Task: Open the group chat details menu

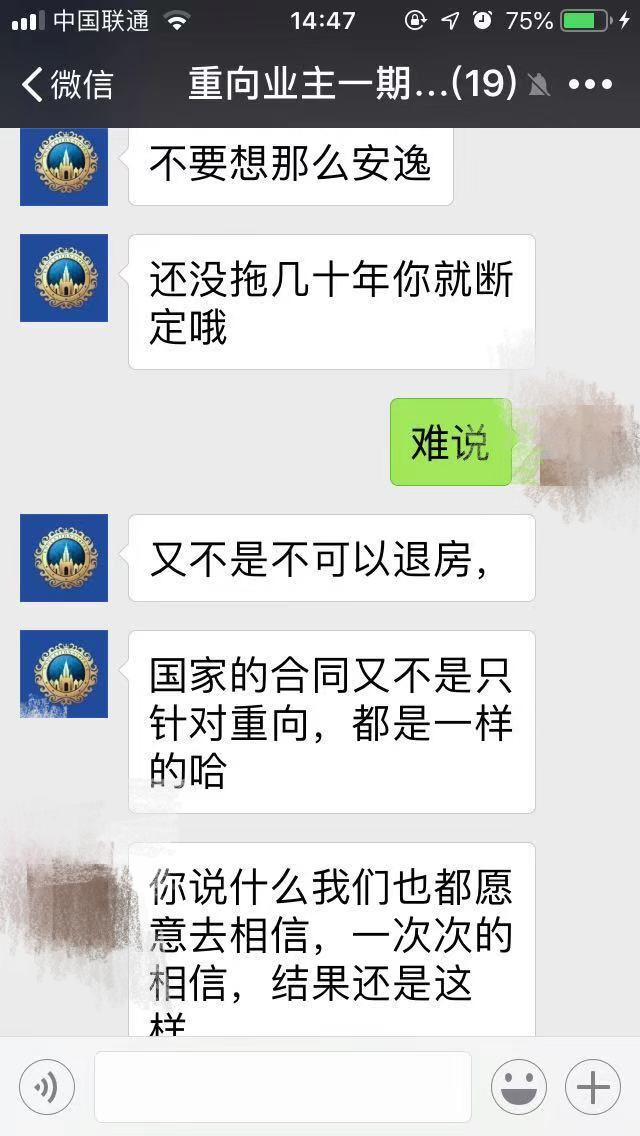Action: tap(590, 85)
